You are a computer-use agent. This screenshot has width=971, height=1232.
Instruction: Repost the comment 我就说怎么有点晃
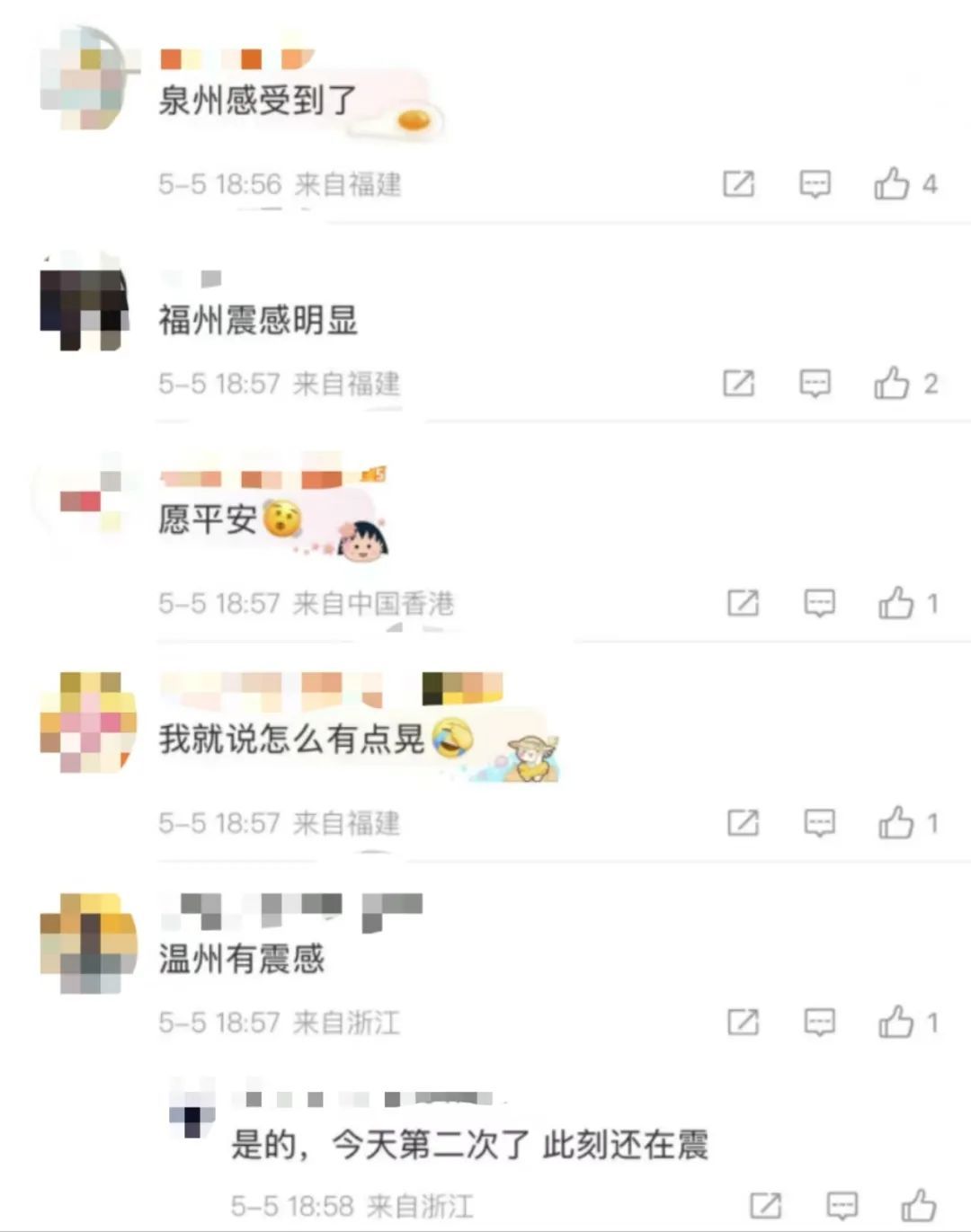[x=743, y=822]
